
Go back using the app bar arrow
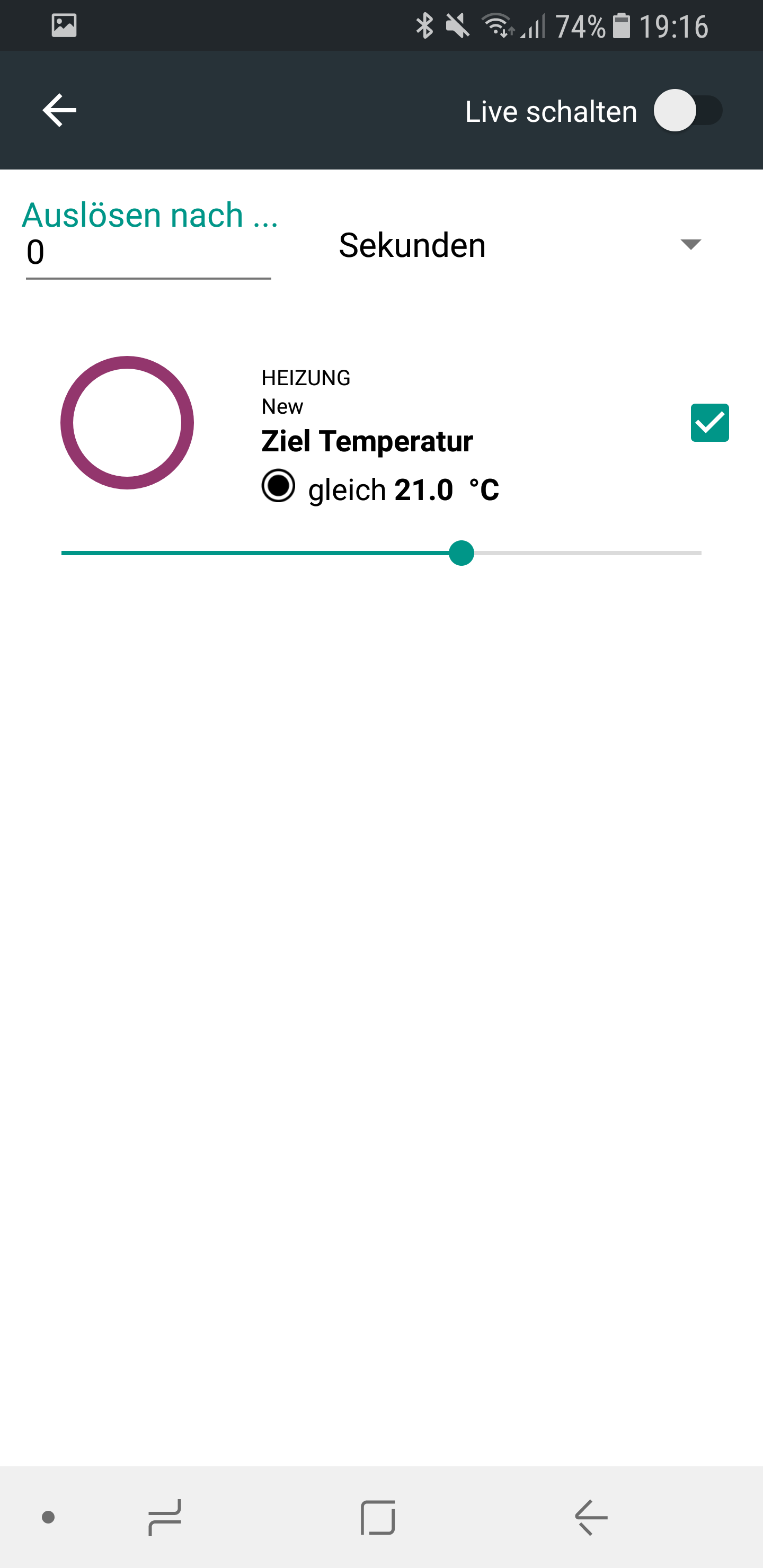pos(59,110)
